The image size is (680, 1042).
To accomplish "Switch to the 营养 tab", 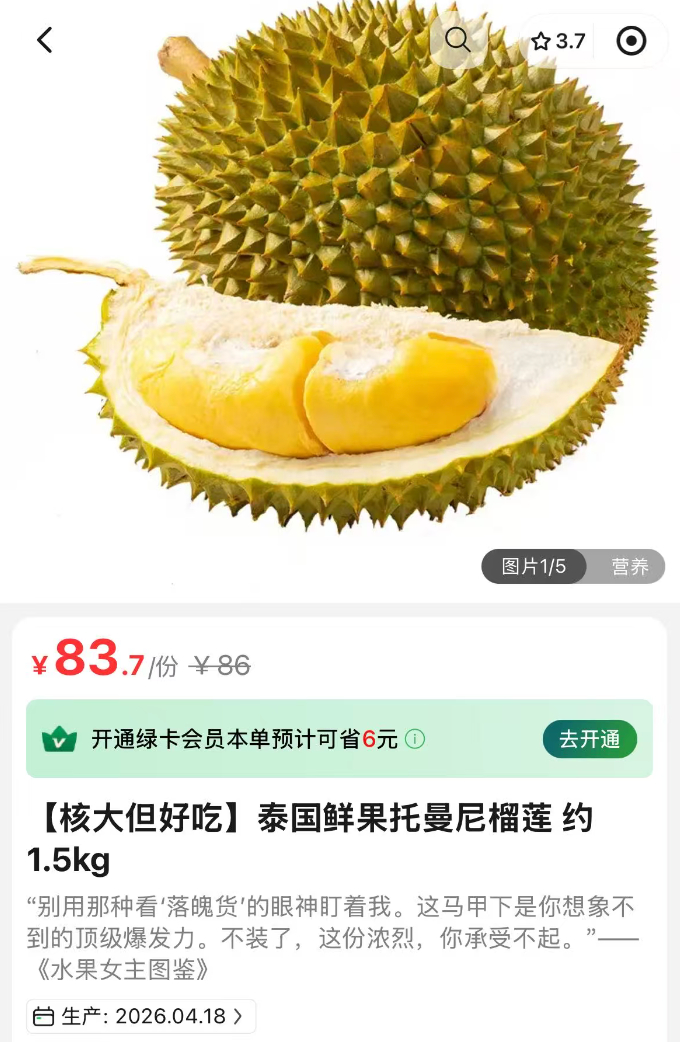I will coord(630,567).
